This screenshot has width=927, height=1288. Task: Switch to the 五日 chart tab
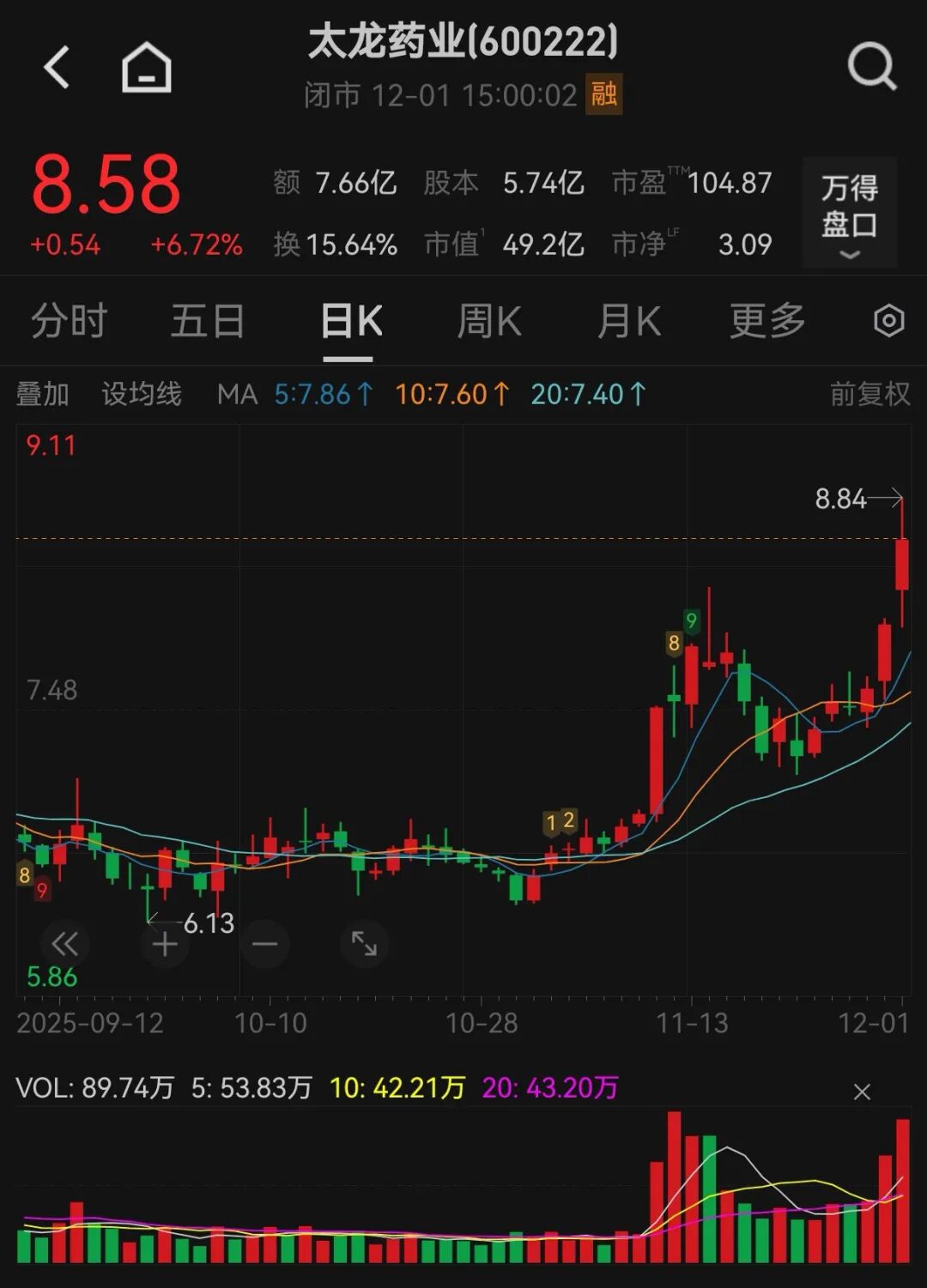point(208,322)
